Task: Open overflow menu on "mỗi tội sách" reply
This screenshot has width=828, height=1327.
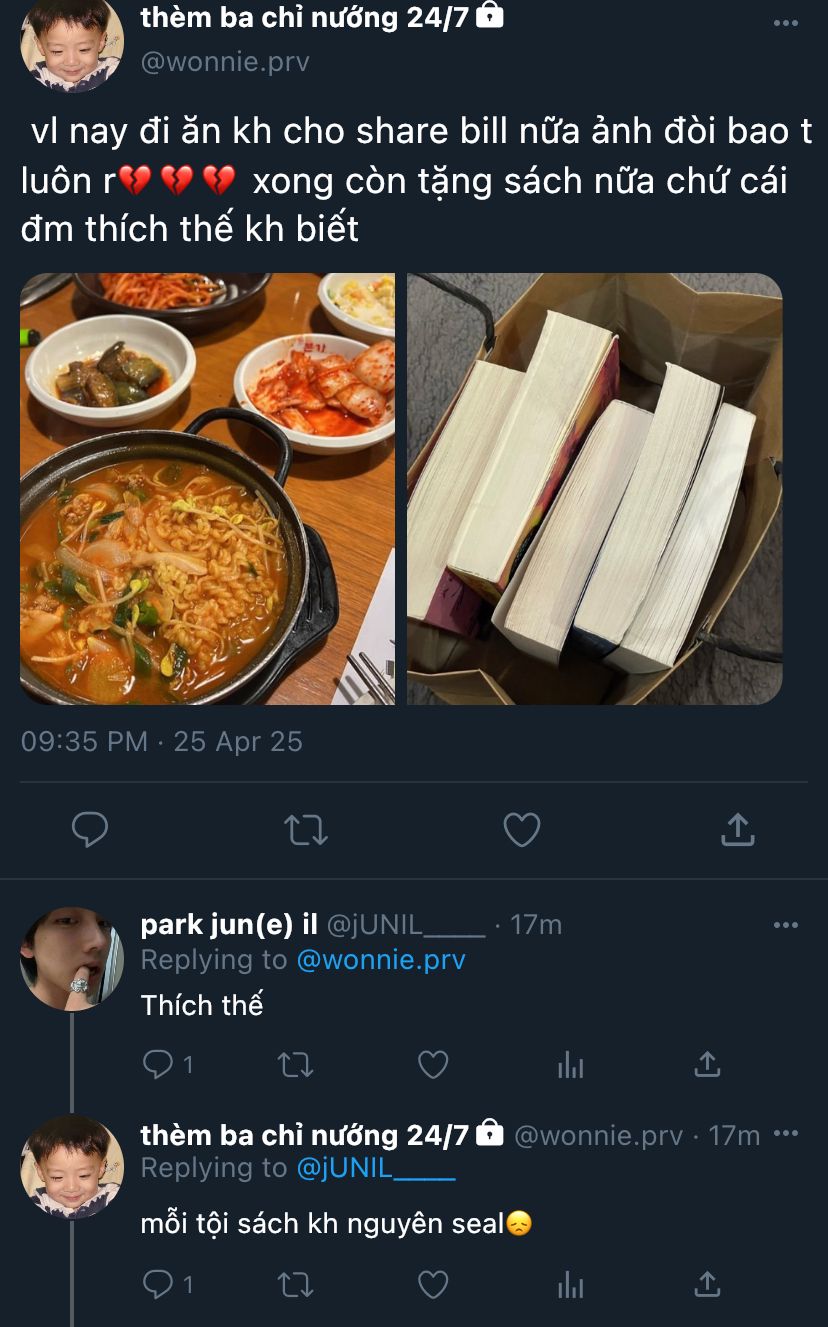Action: [x=786, y=1135]
